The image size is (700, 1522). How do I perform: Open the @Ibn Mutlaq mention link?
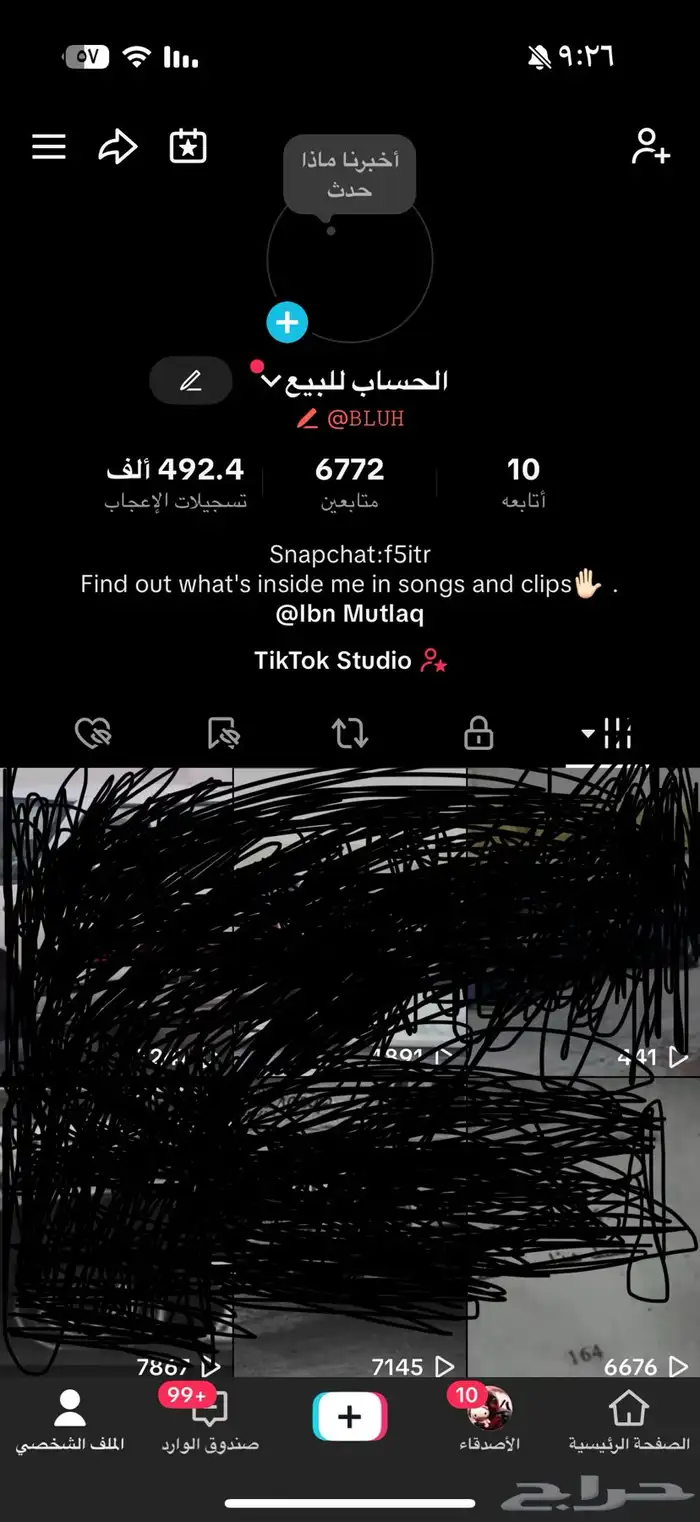coord(349,614)
